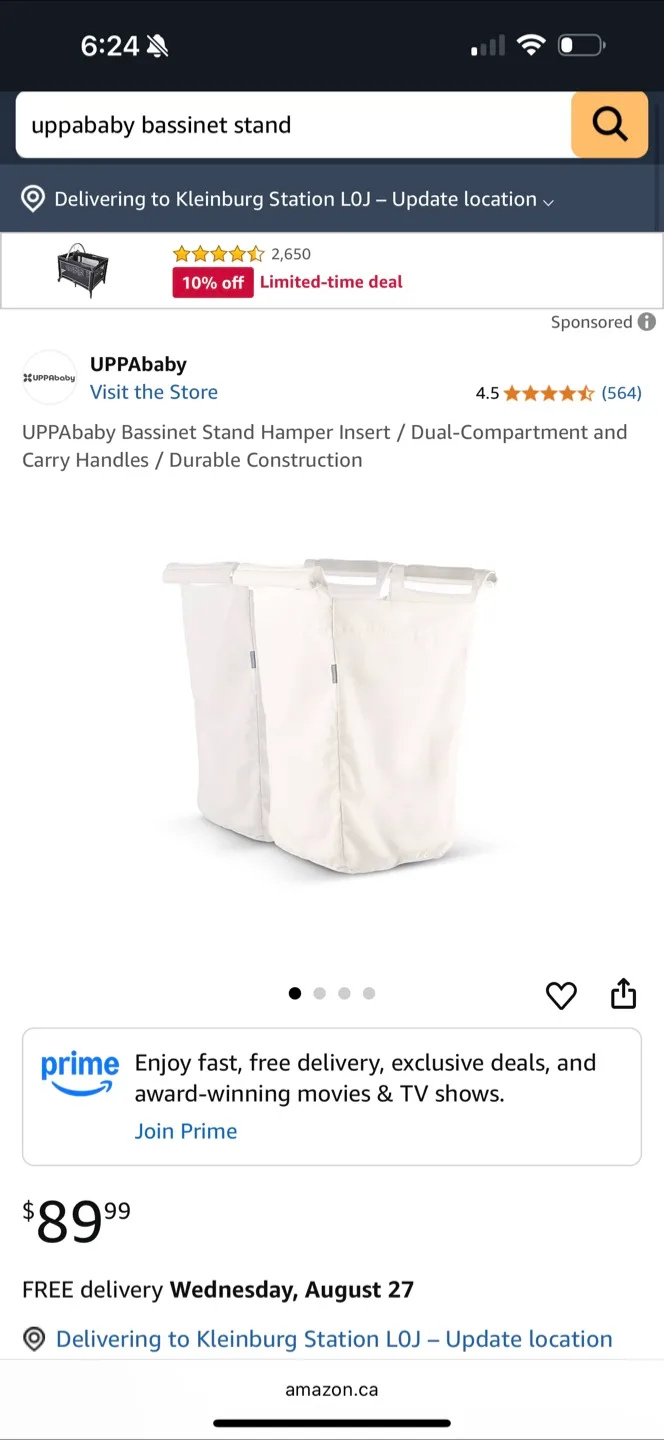Open the Sponsored info icon
This screenshot has height=1440, width=664.
tap(647, 322)
